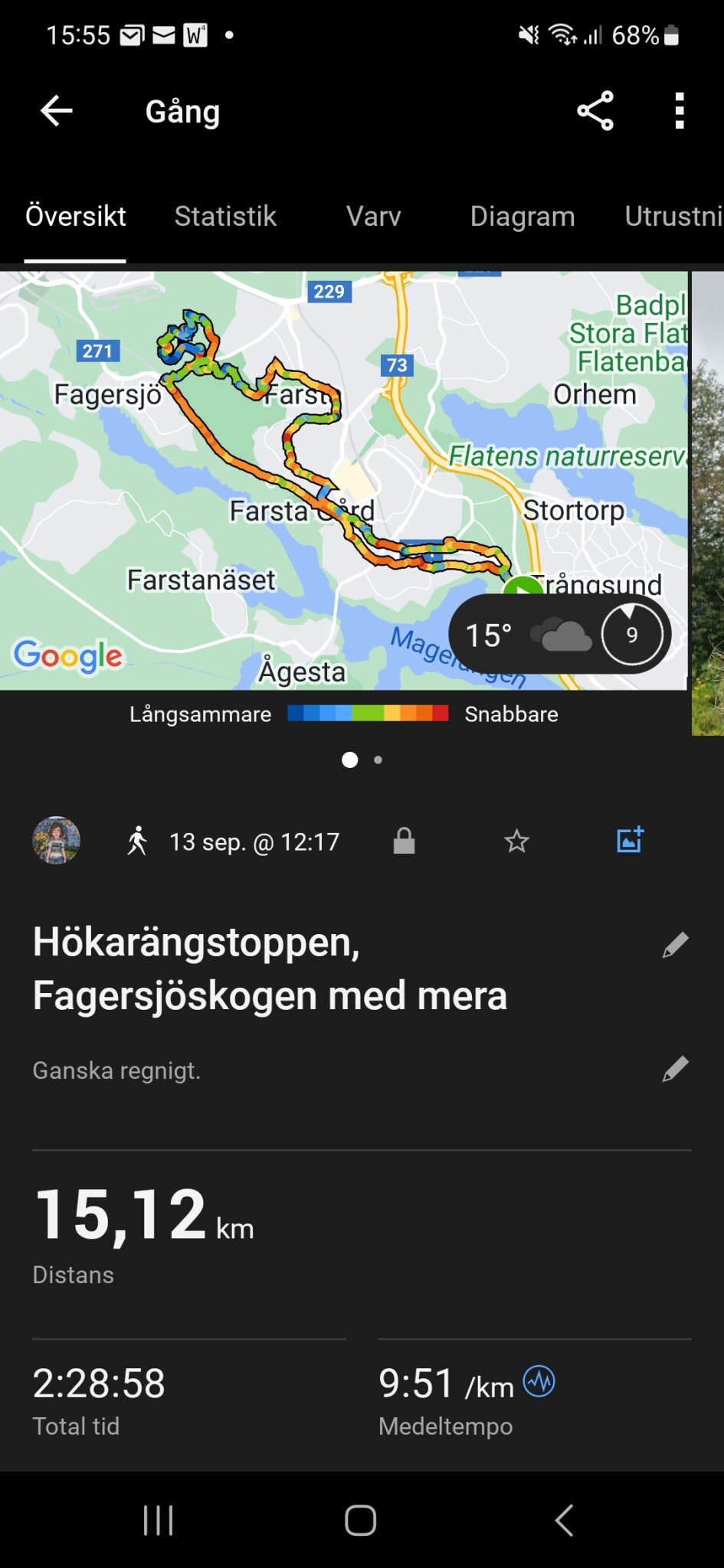Open the Medeltempo info icon
The image size is (724, 1568).
point(539,1382)
